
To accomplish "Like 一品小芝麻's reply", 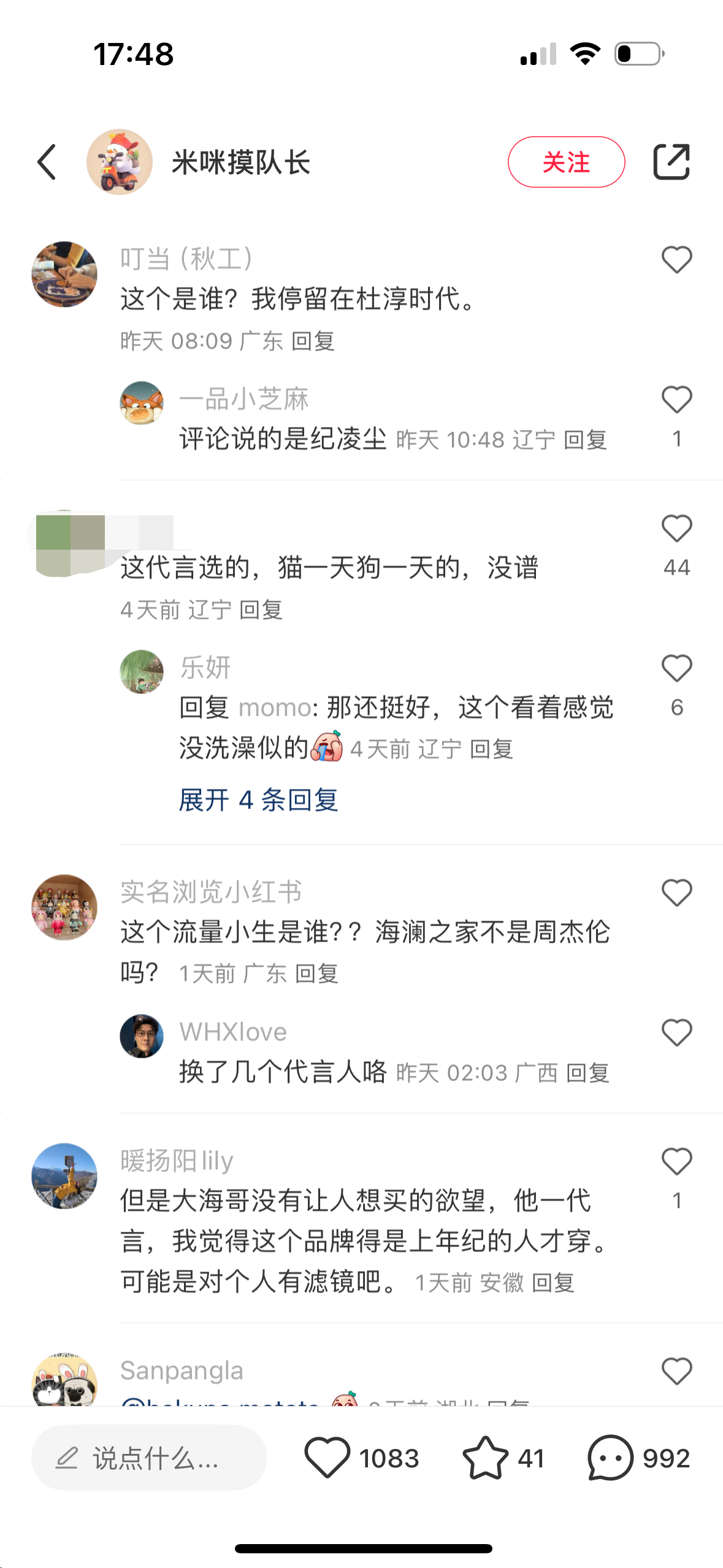I will coord(676,400).
